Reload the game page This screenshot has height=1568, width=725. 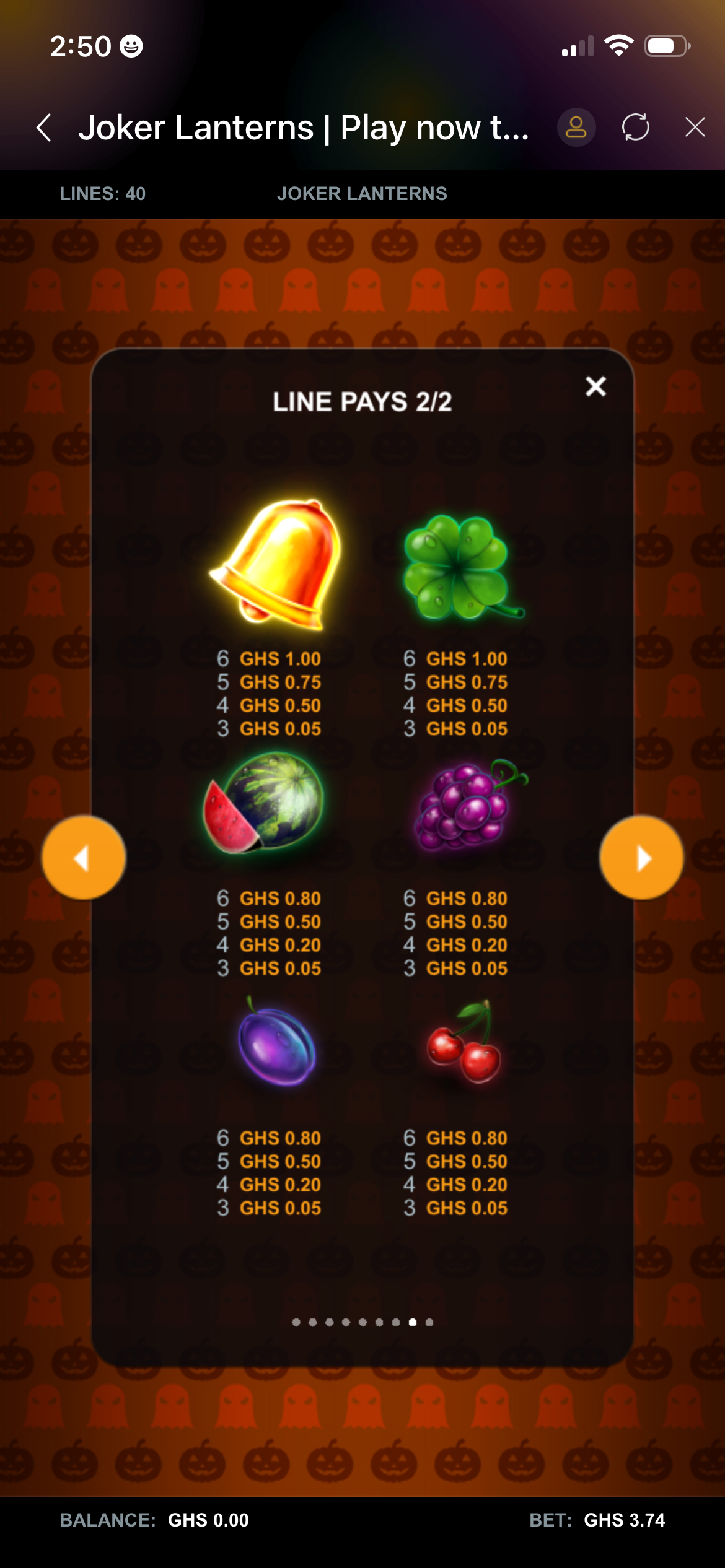(x=635, y=128)
